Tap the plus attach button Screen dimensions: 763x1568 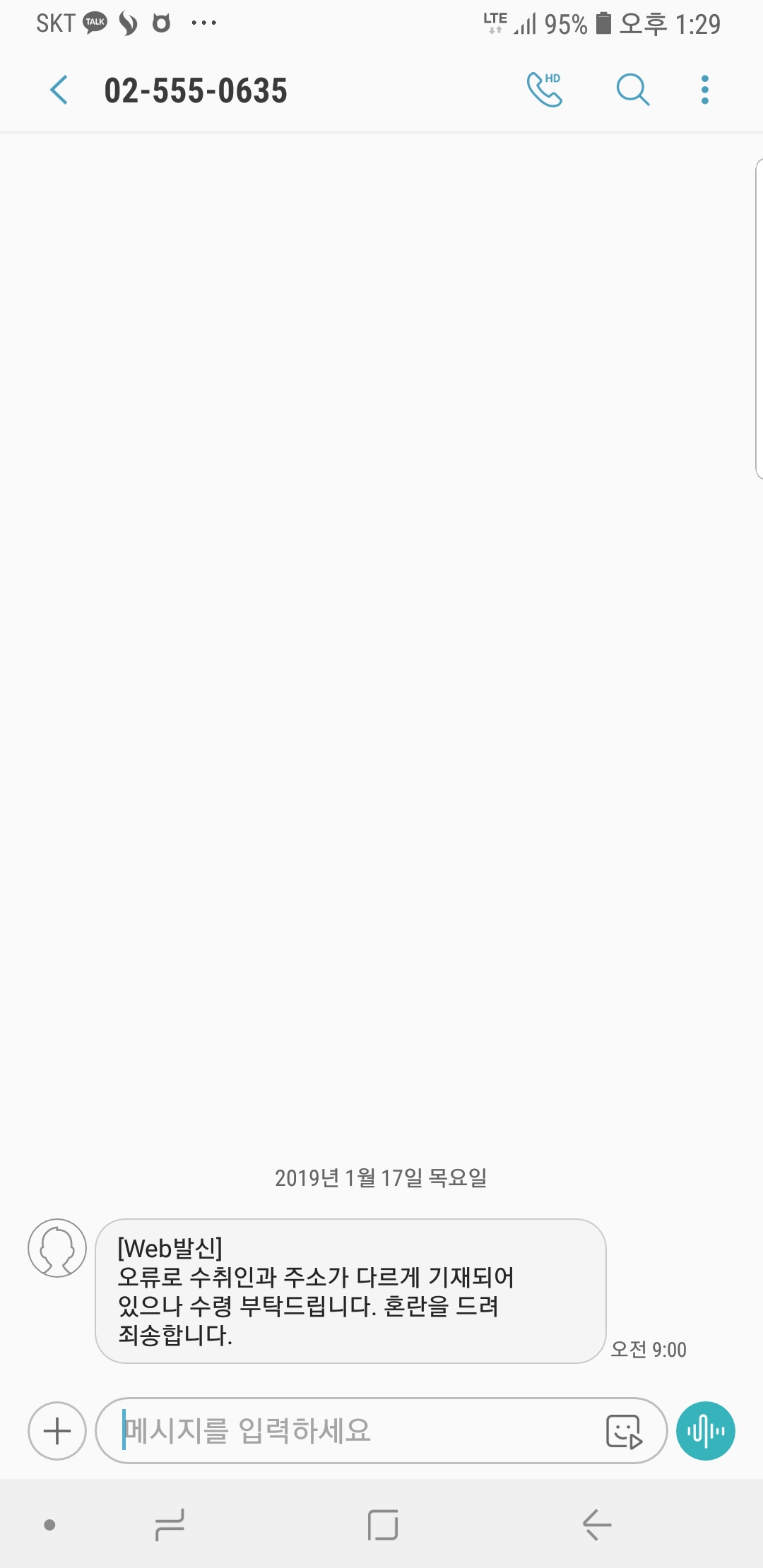57,1431
